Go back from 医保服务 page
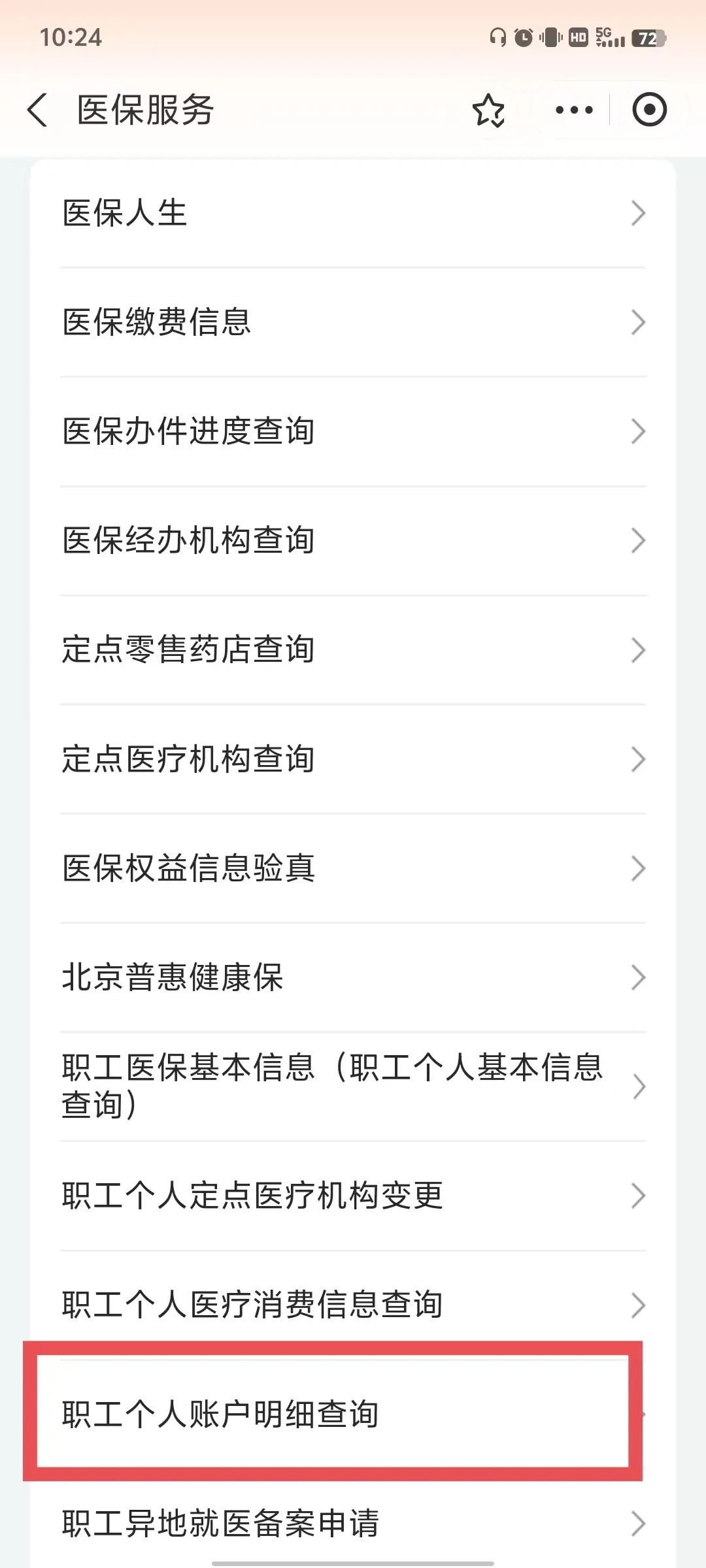 click(x=38, y=110)
